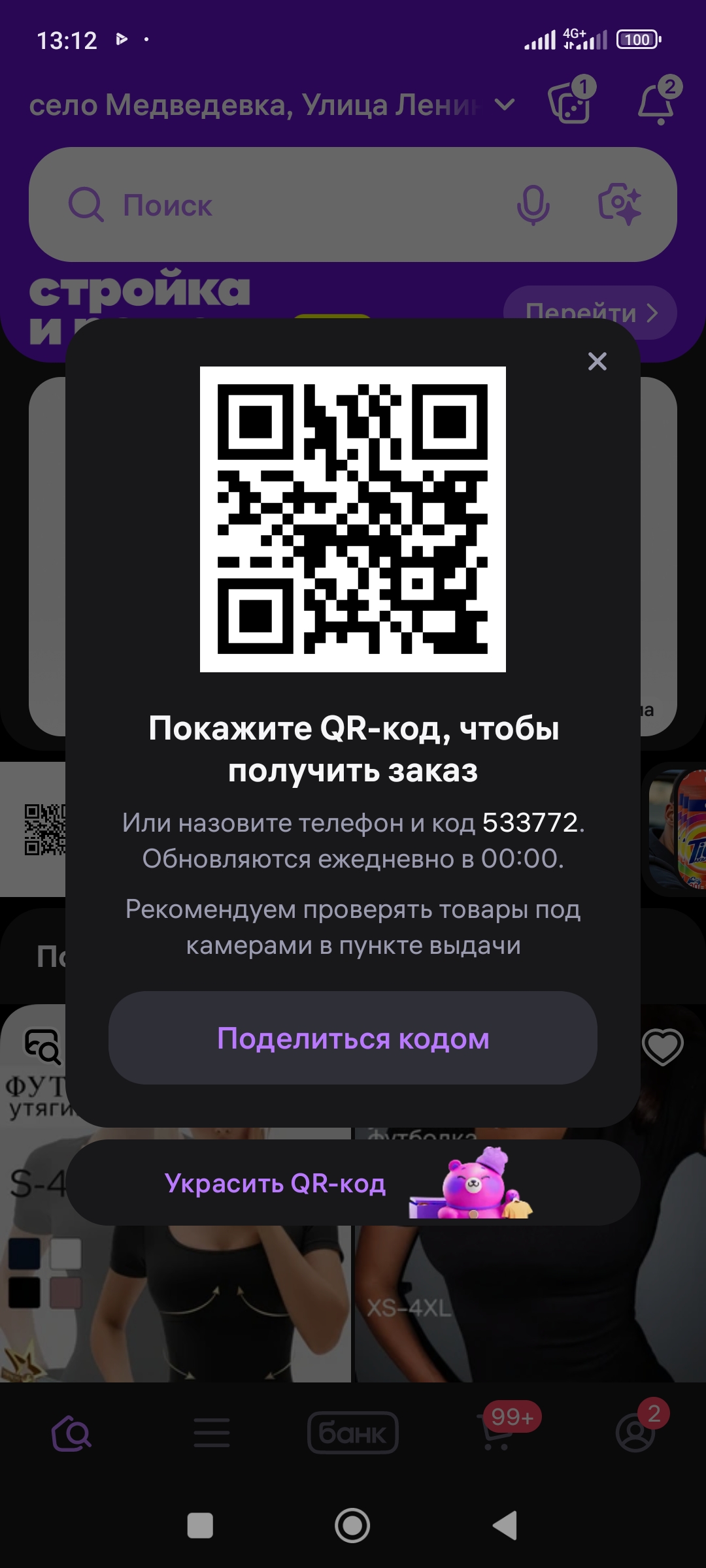The image size is (706, 1568).
Task: Open Украсить QR-код option
Action: click(x=353, y=1183)
